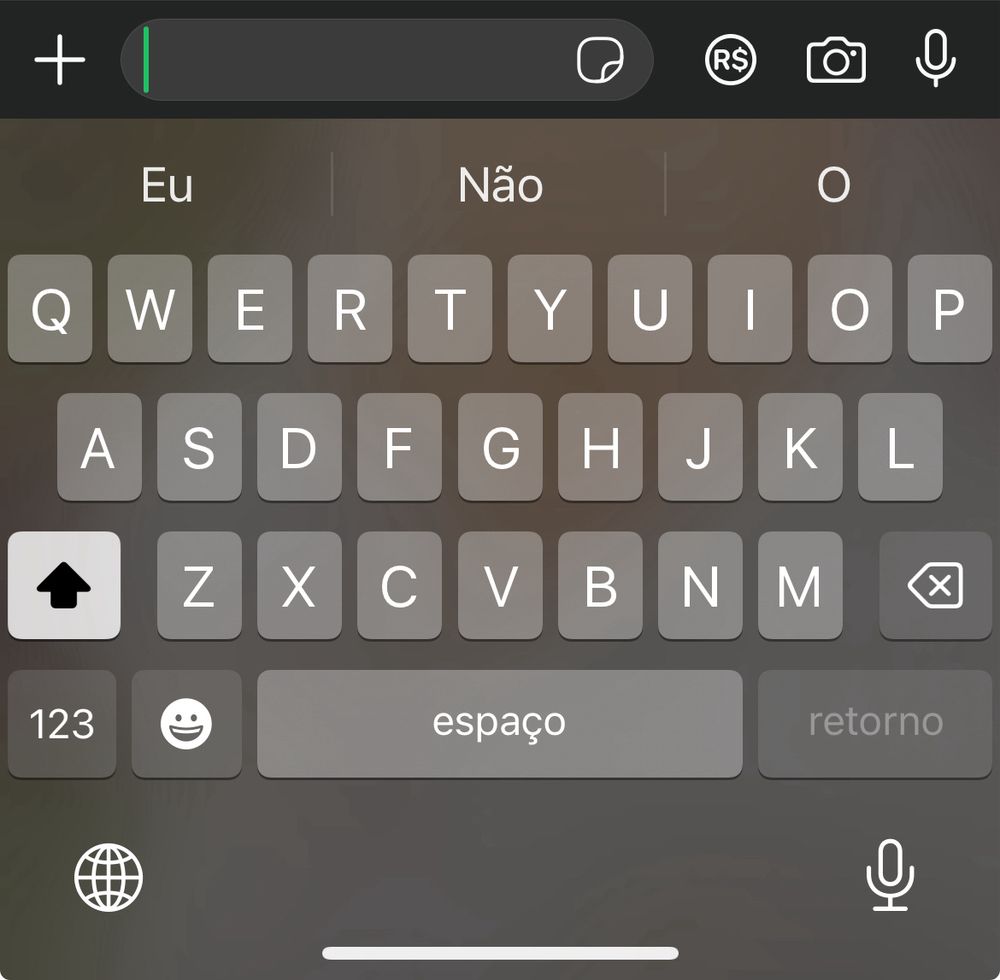1000x980 pixels.
Task: Tap the backspace key
Action: 935,586
